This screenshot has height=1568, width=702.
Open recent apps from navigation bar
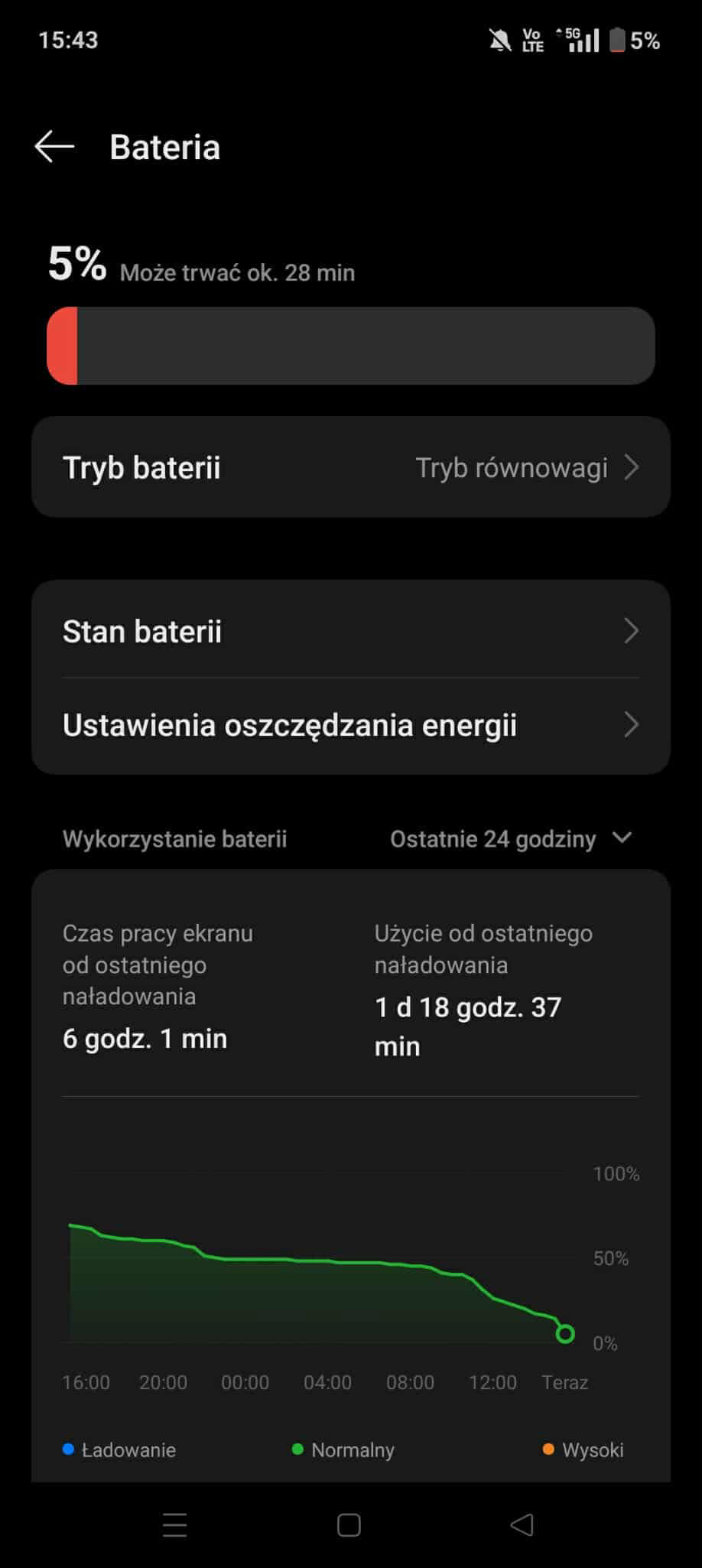[x=175, y=1525]
